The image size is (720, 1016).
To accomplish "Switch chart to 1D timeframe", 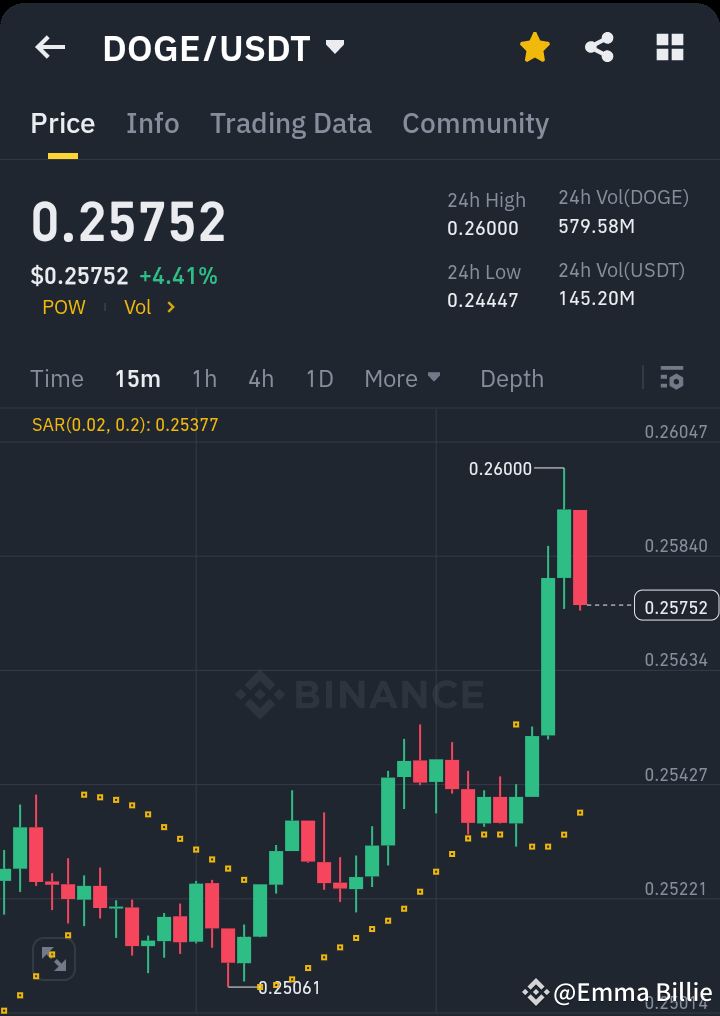I will [319, 378].
